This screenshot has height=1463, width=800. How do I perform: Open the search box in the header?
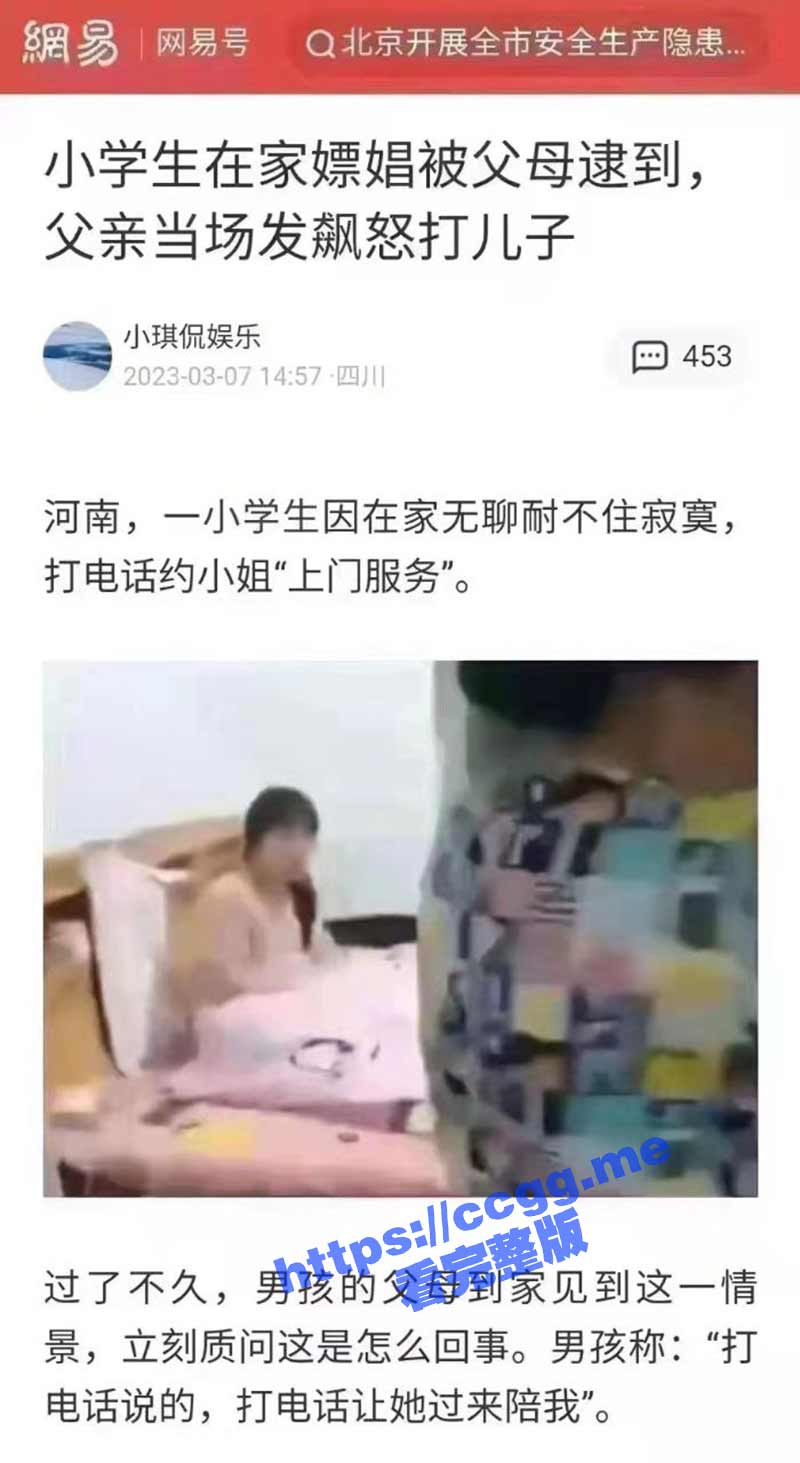pyautogui.click(x=530, y=44)
